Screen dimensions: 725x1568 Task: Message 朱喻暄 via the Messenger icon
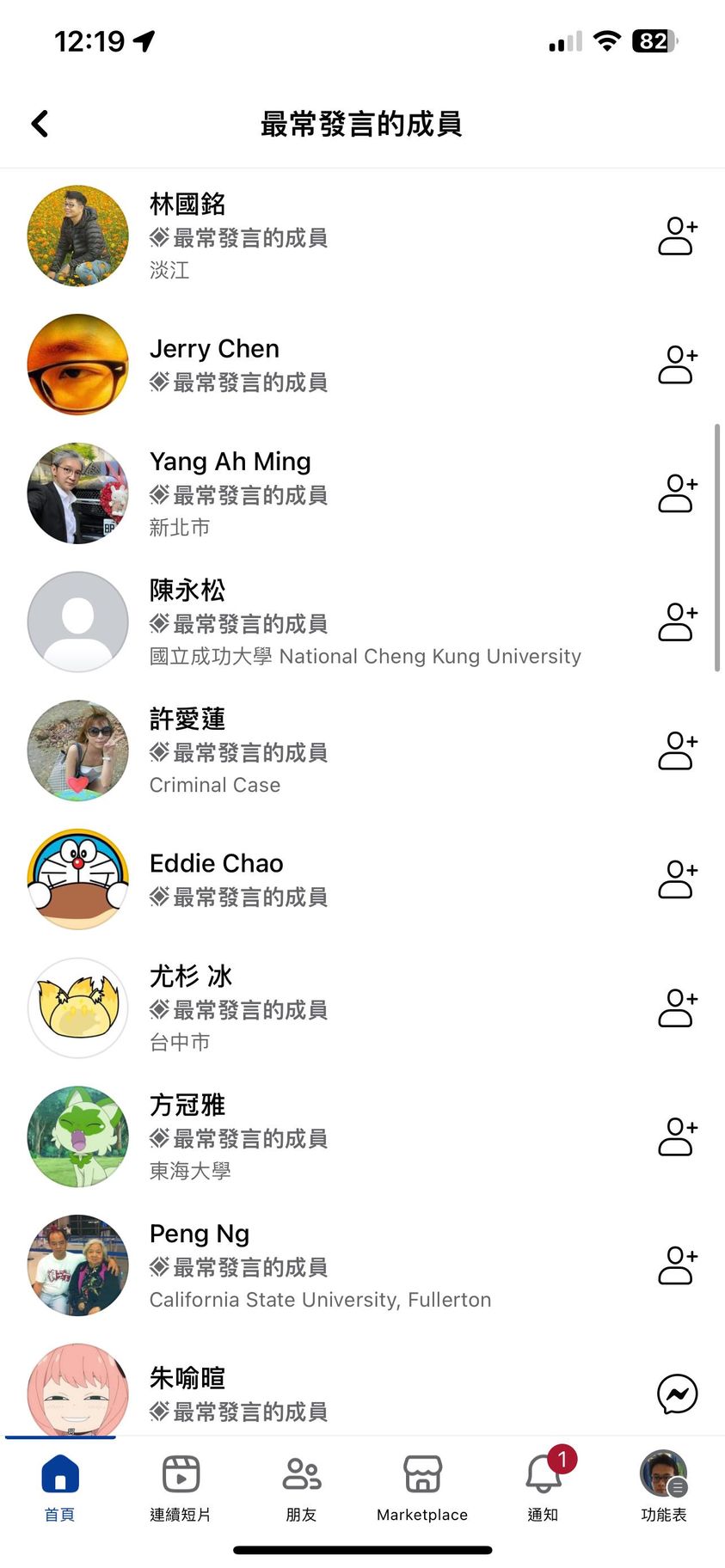pos(677,1393)
